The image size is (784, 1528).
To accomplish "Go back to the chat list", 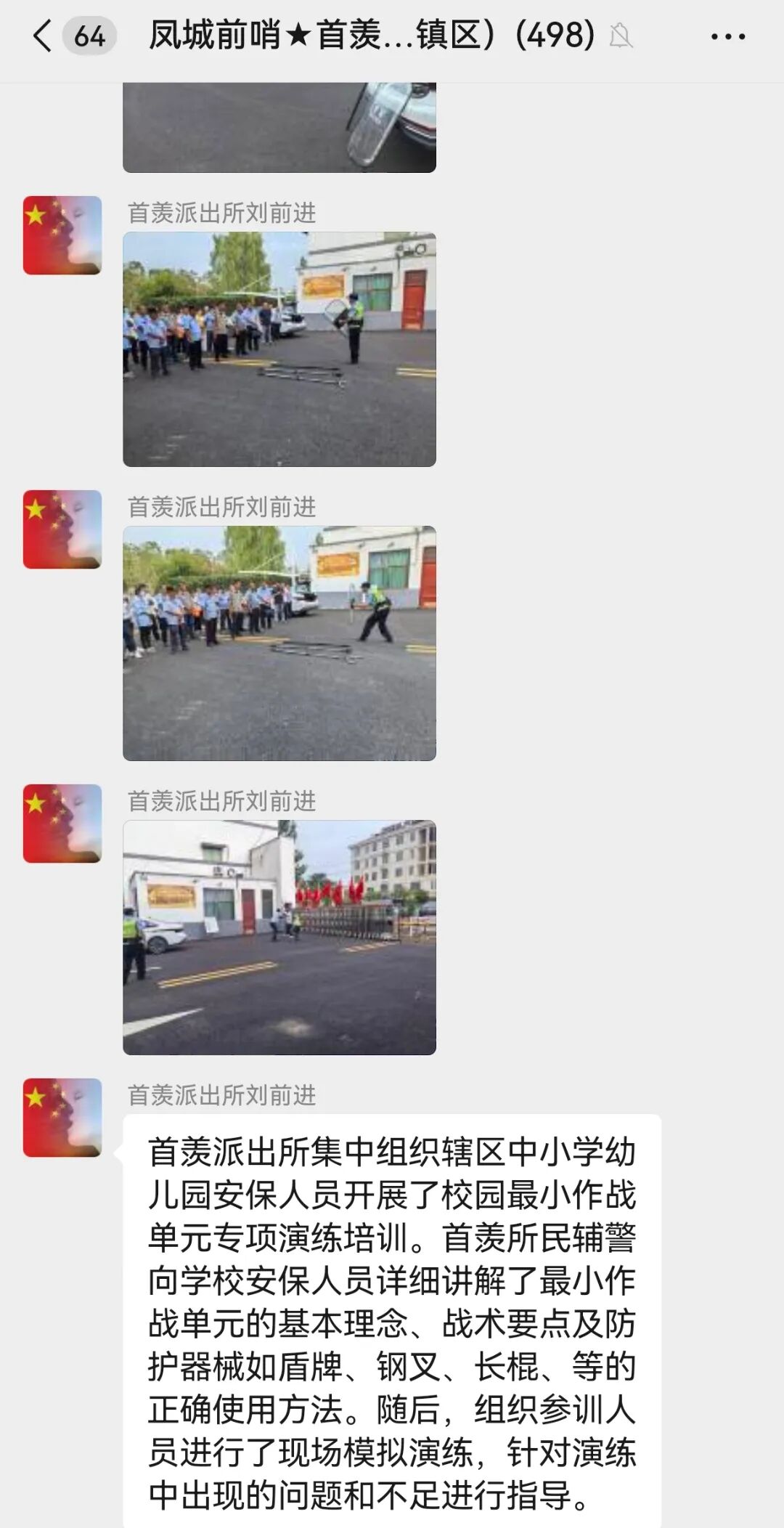I will (43, 36).
